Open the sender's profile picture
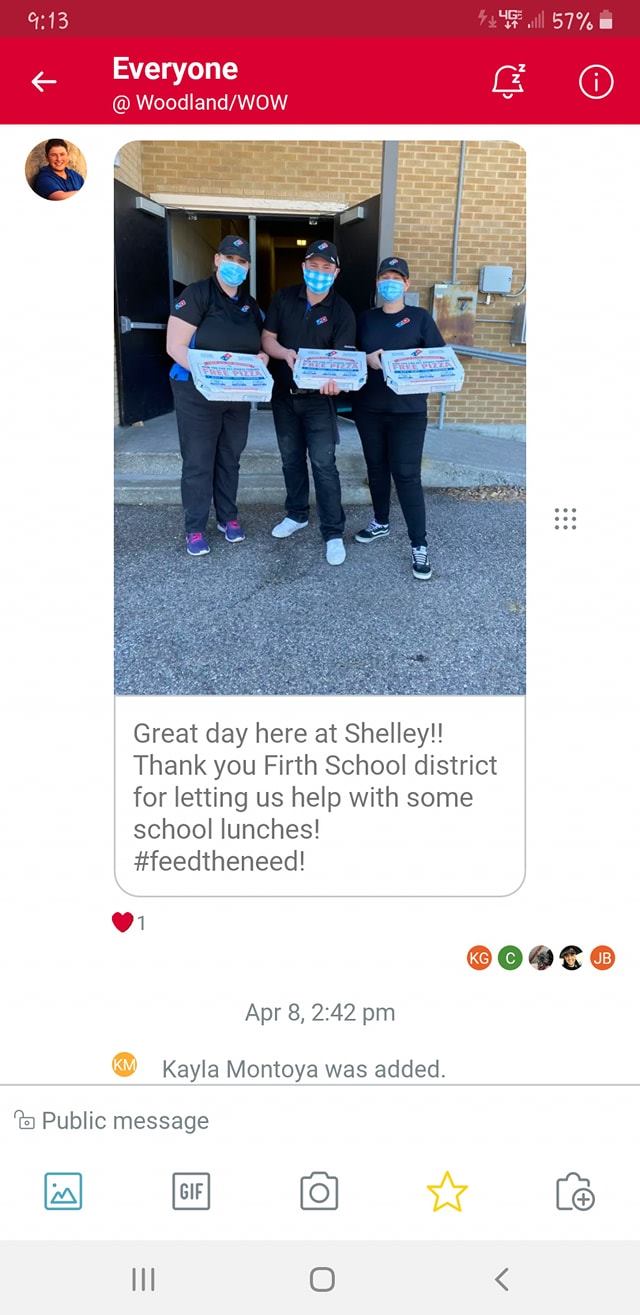640x1315 pixels. tap(56, 170)
